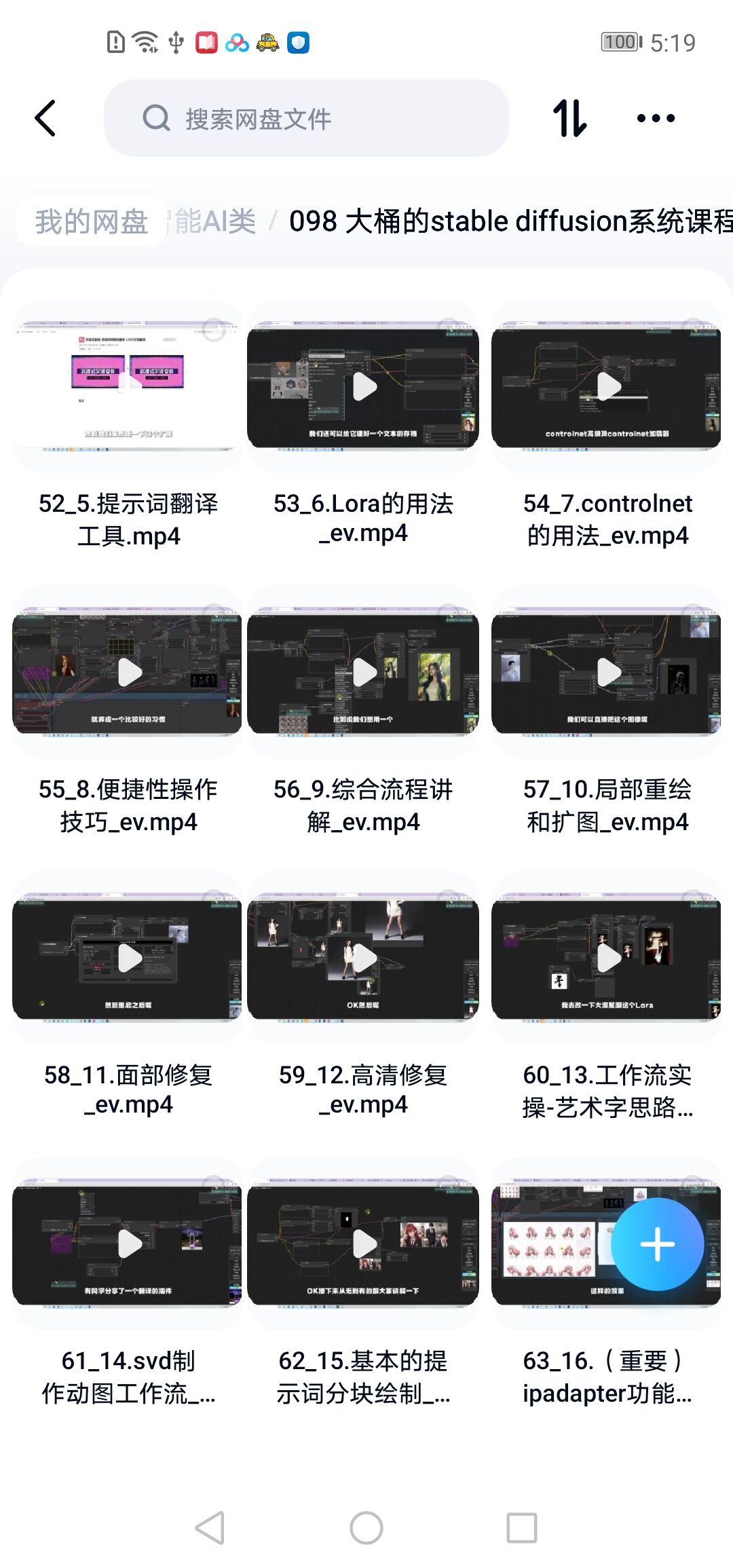
Task: Return to the home screen
Action: (366, 1528)
